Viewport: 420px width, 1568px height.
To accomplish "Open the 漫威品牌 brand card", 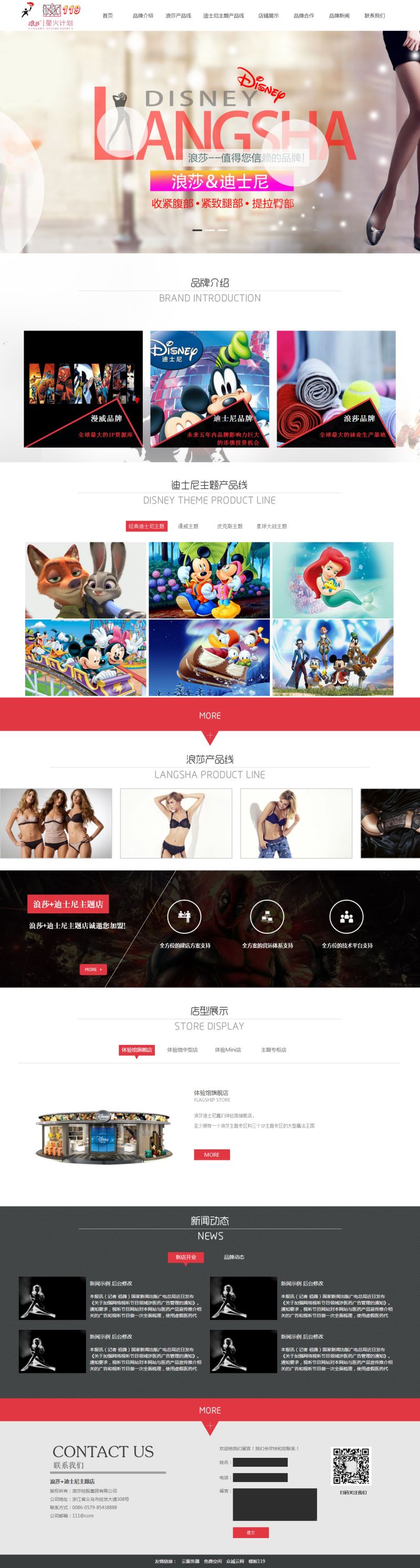I will [83, 389].
